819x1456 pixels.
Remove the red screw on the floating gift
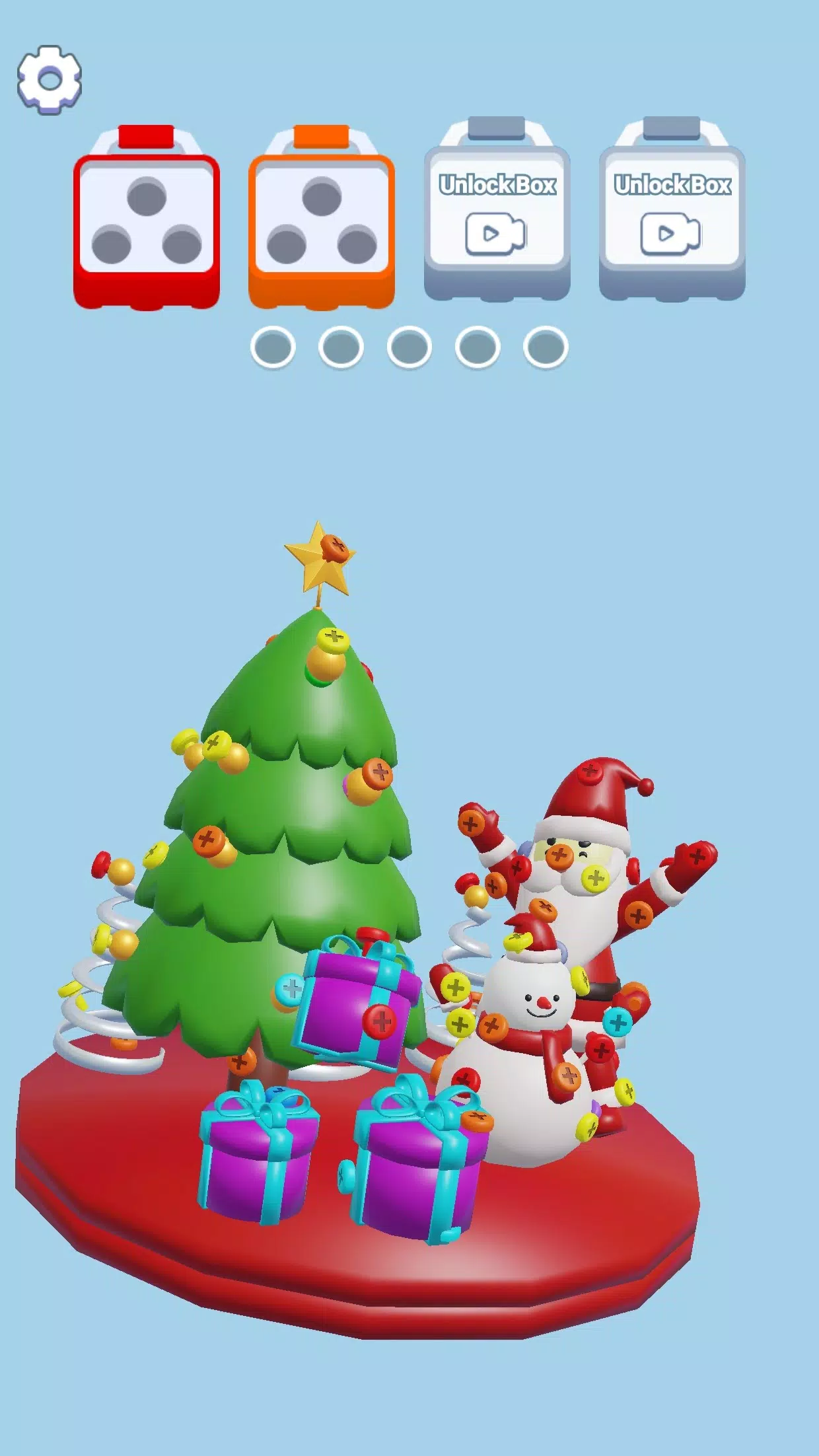coord(380,1022)
